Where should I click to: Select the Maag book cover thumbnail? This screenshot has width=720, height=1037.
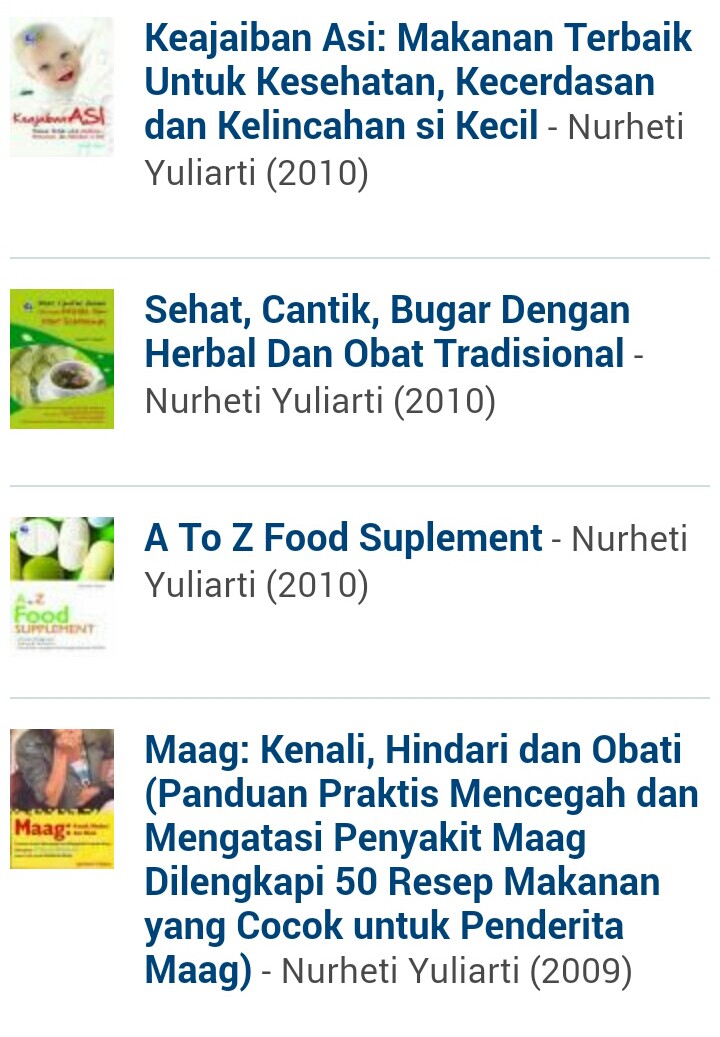coord(62,798)
